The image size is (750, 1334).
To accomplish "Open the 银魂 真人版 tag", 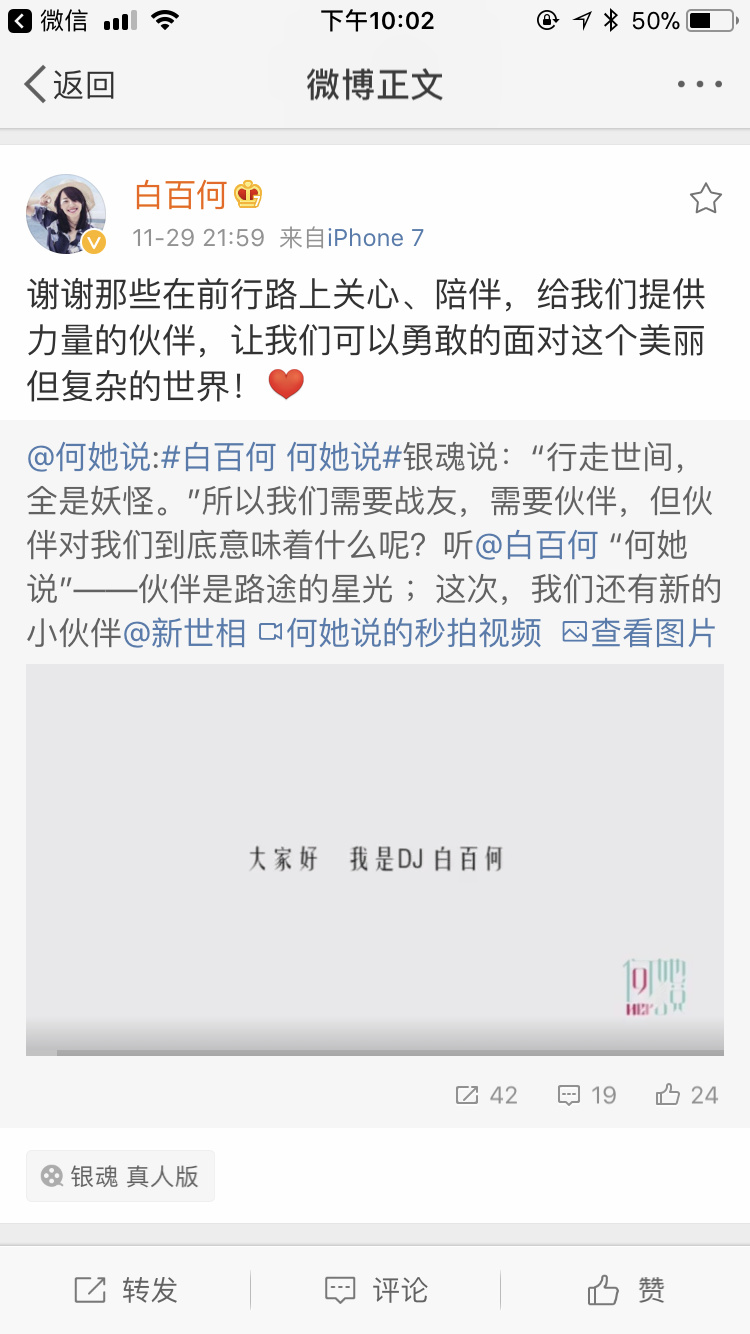I will tap(120, 1176).
